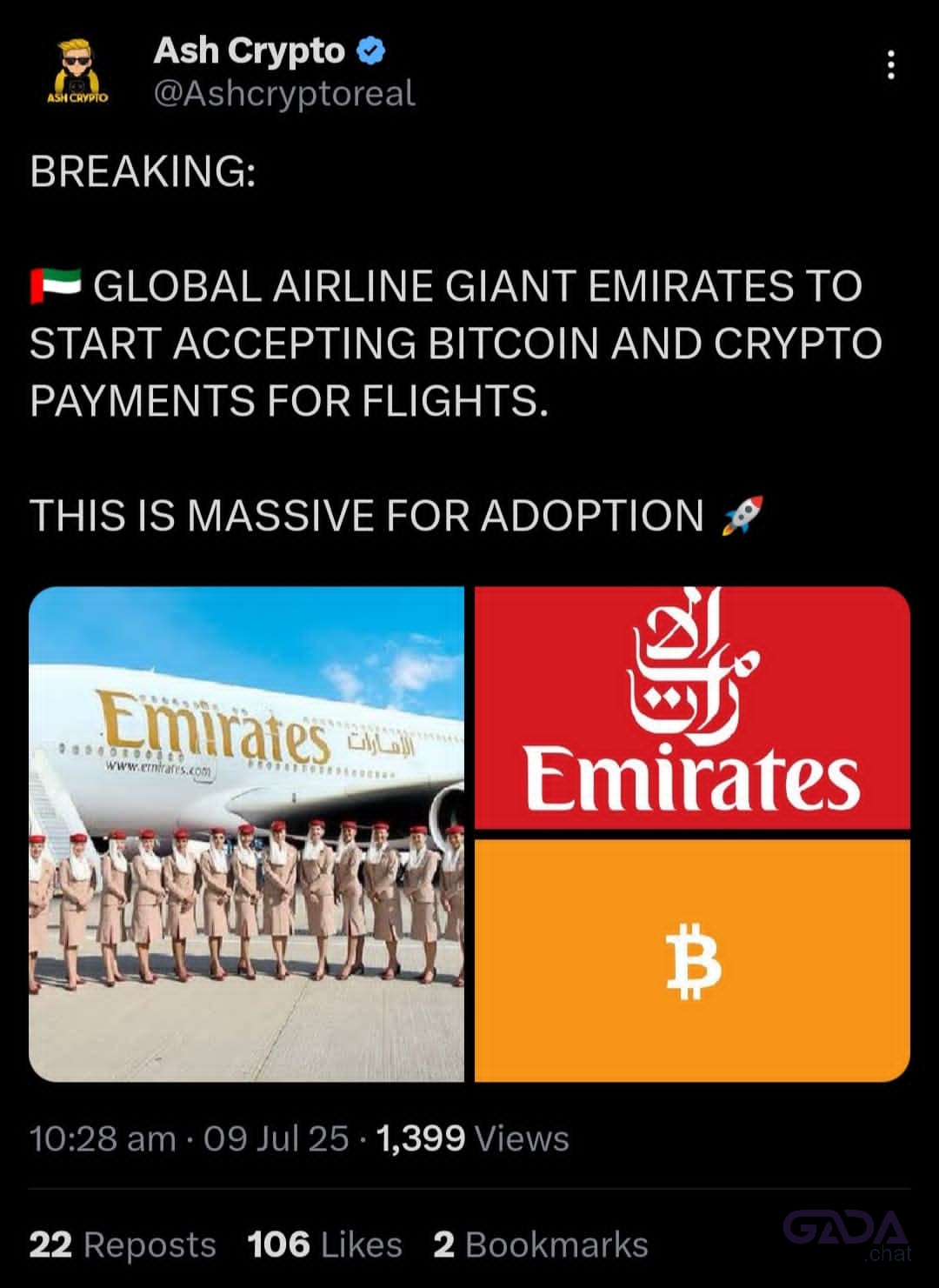The height and width of the screenshot is (1288, 939).
Task: Open the post's three-dot overflow menu
Action: pyautogui.click(x=889, y=65)
